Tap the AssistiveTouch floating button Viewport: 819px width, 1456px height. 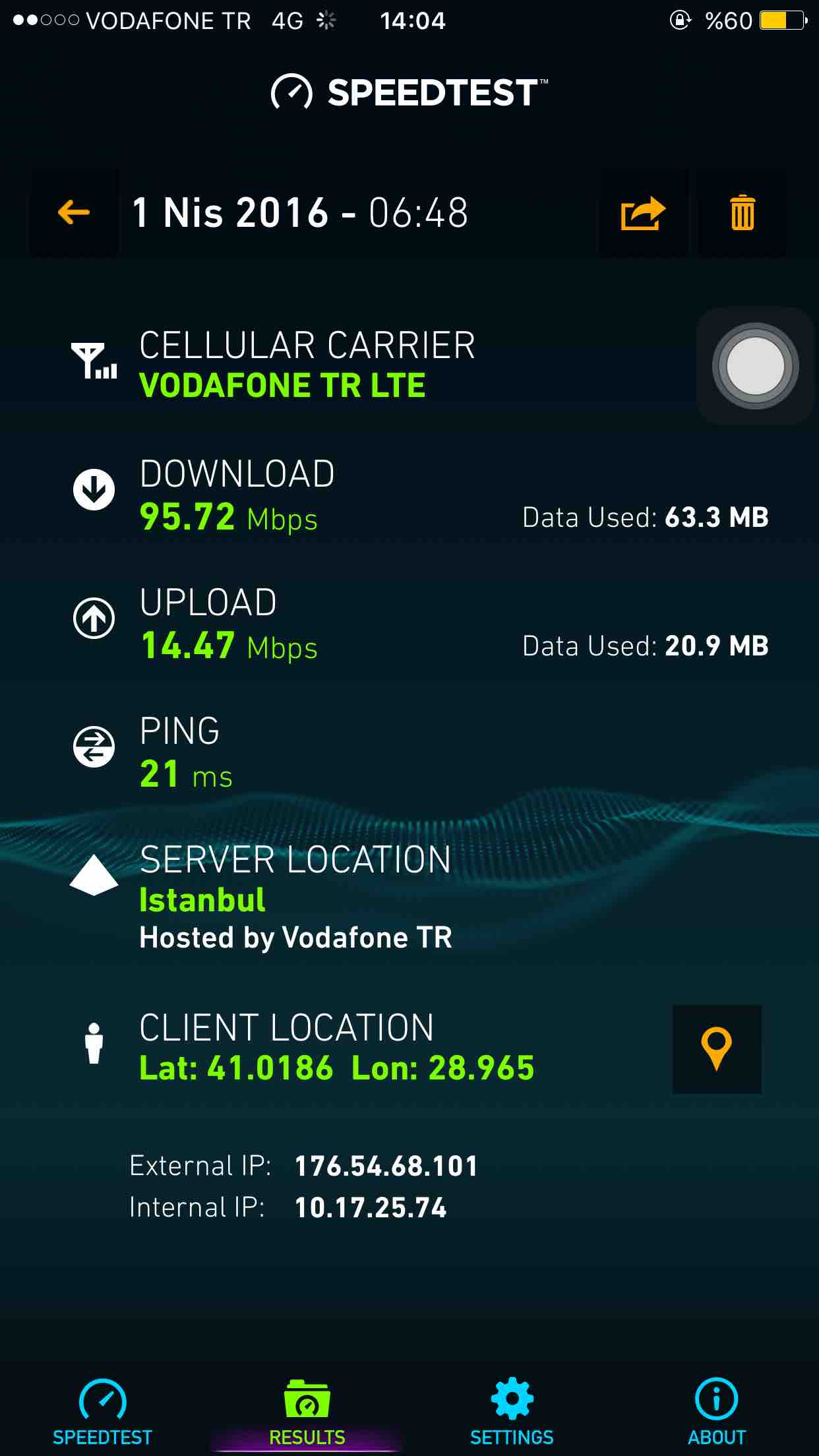tap(755, 366)
